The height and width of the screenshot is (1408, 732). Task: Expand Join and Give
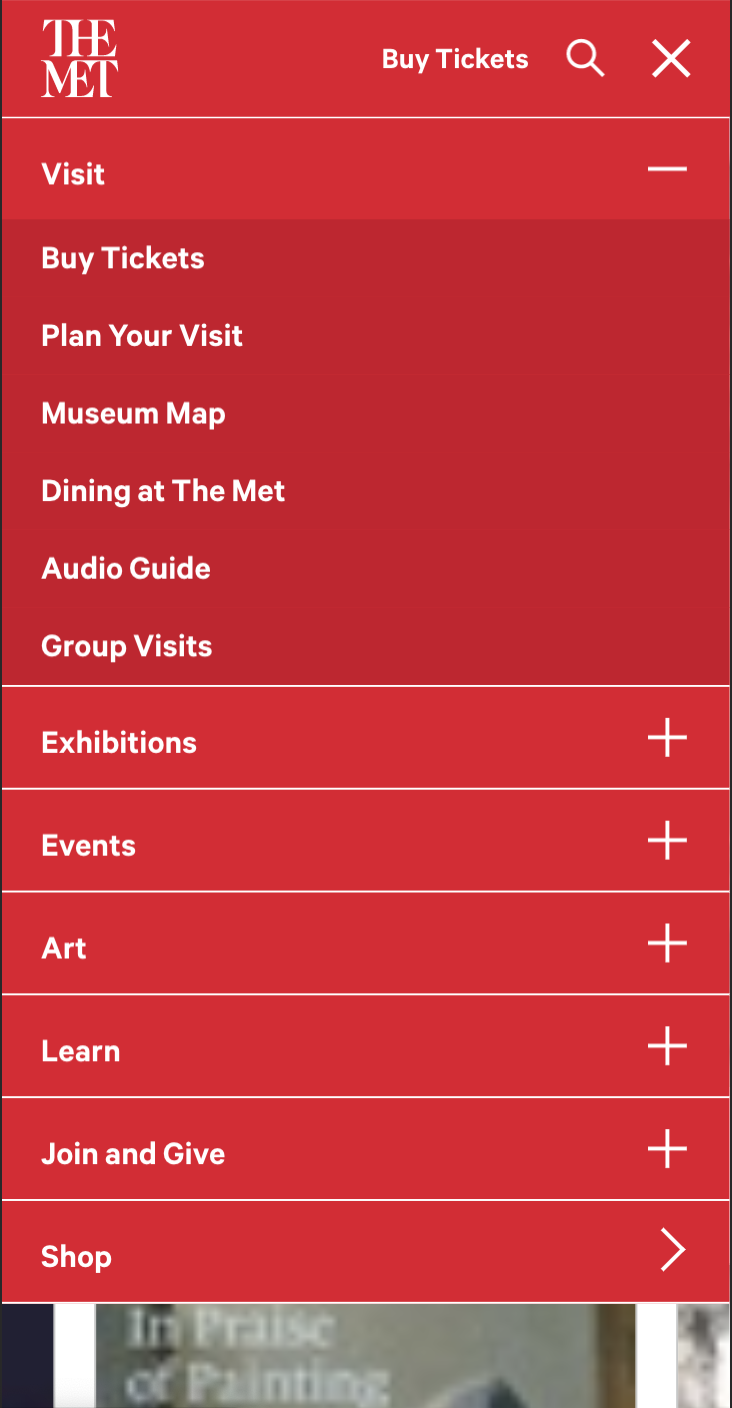(667, 1151)
